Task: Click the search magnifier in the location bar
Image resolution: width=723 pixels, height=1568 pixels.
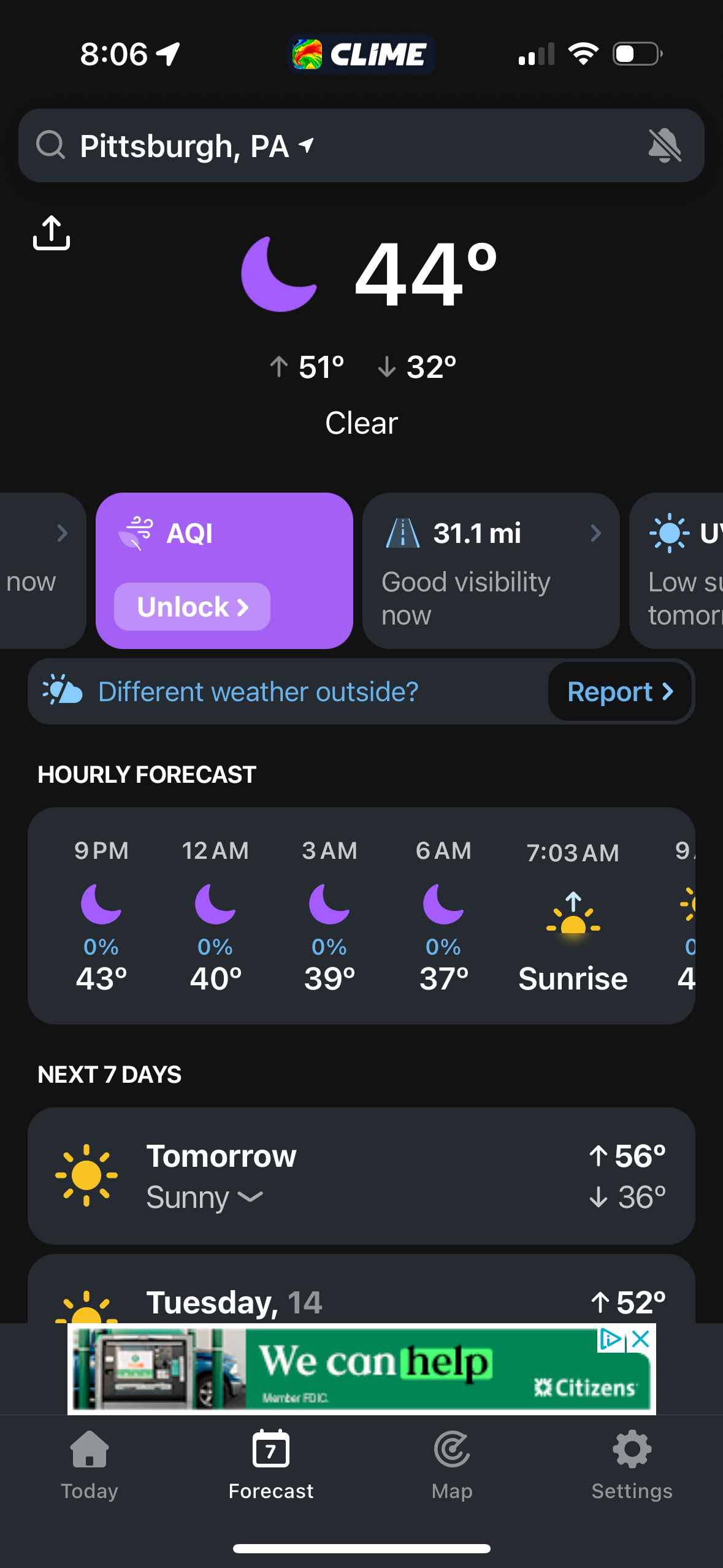Action: pyautogui.click(x=52, y=145)
